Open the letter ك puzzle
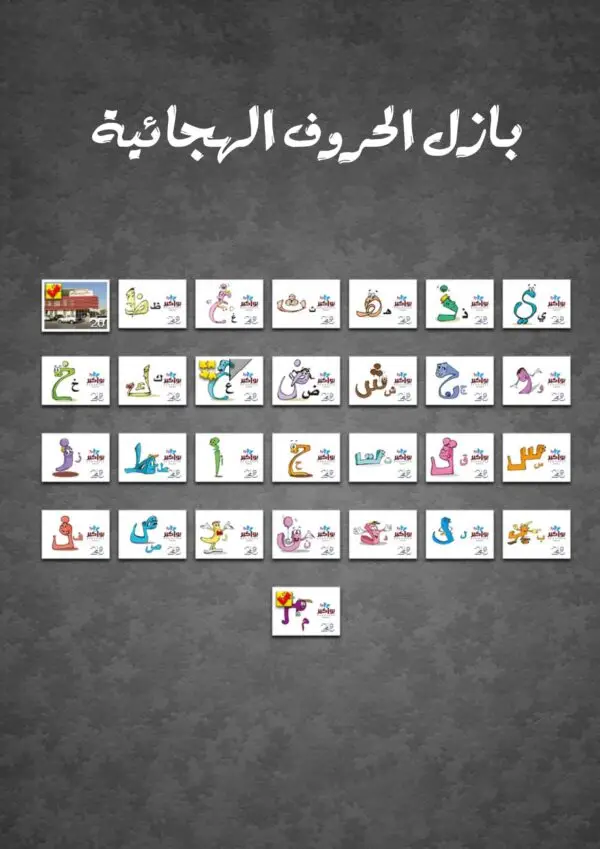The image size is (600, 849). coord(152,381)
